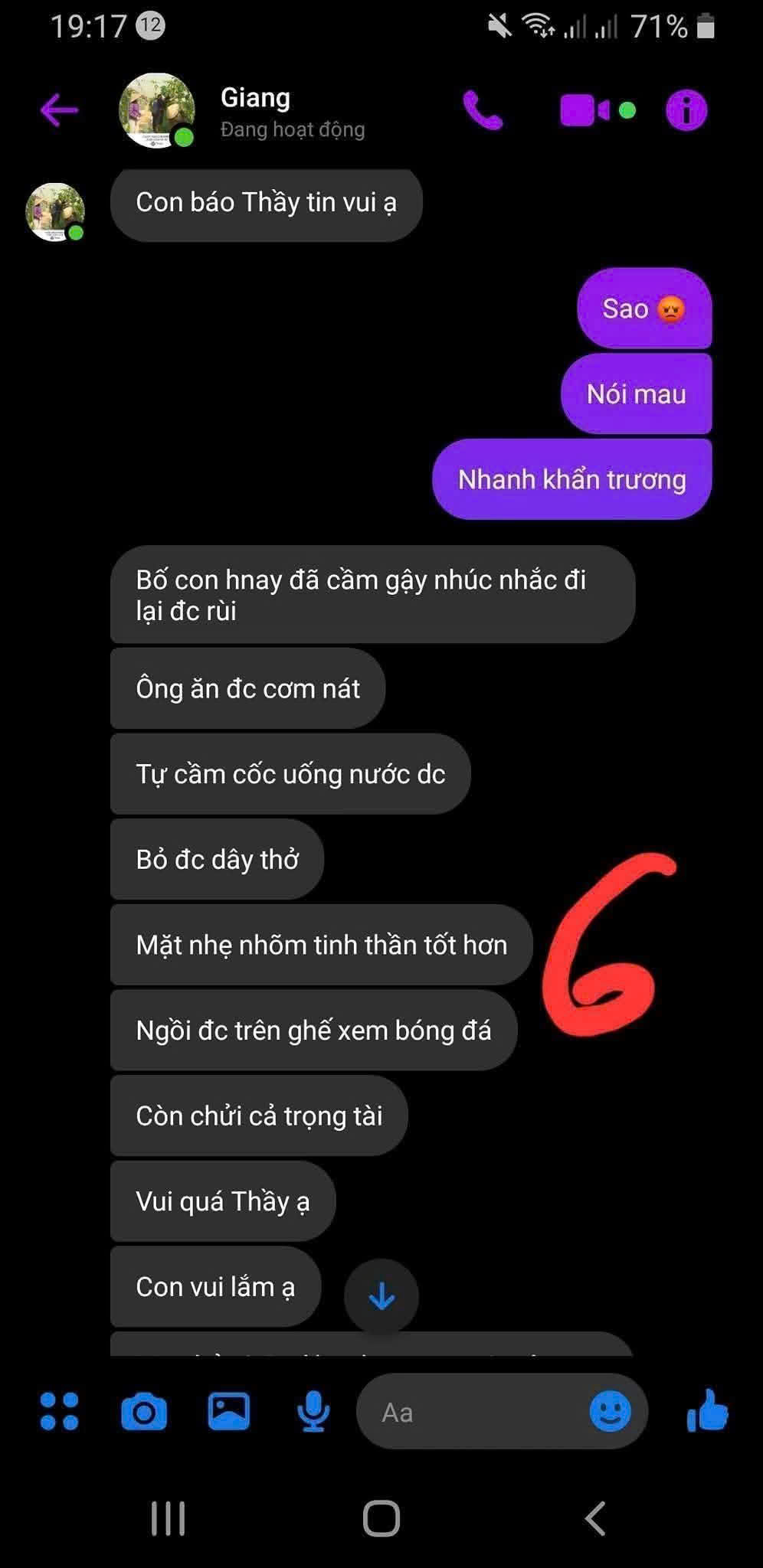This screenshot has height=1568, width=763.
Task: Send a thumbs-up like
Action: [708, 1411]
